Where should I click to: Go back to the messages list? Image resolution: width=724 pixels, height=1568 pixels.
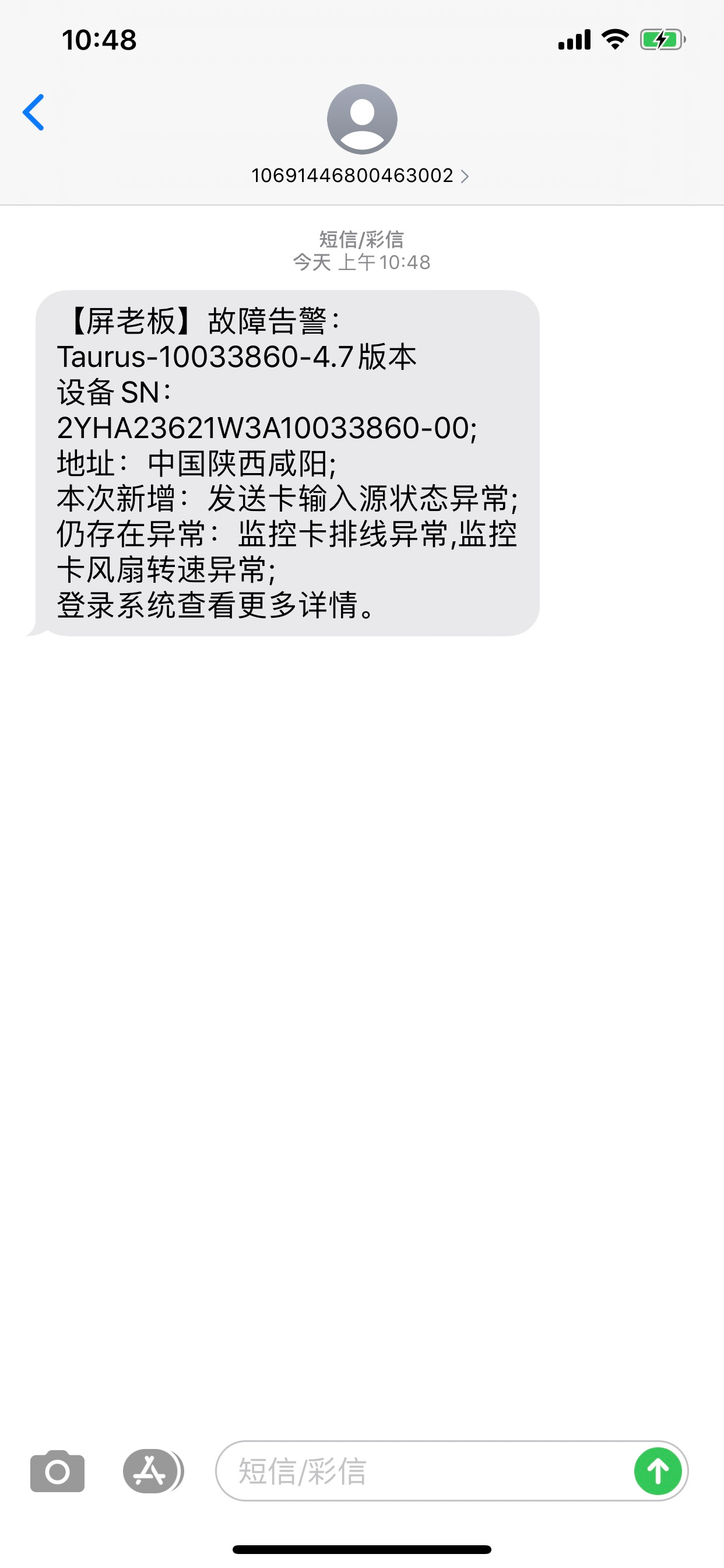tap(33, 113)
